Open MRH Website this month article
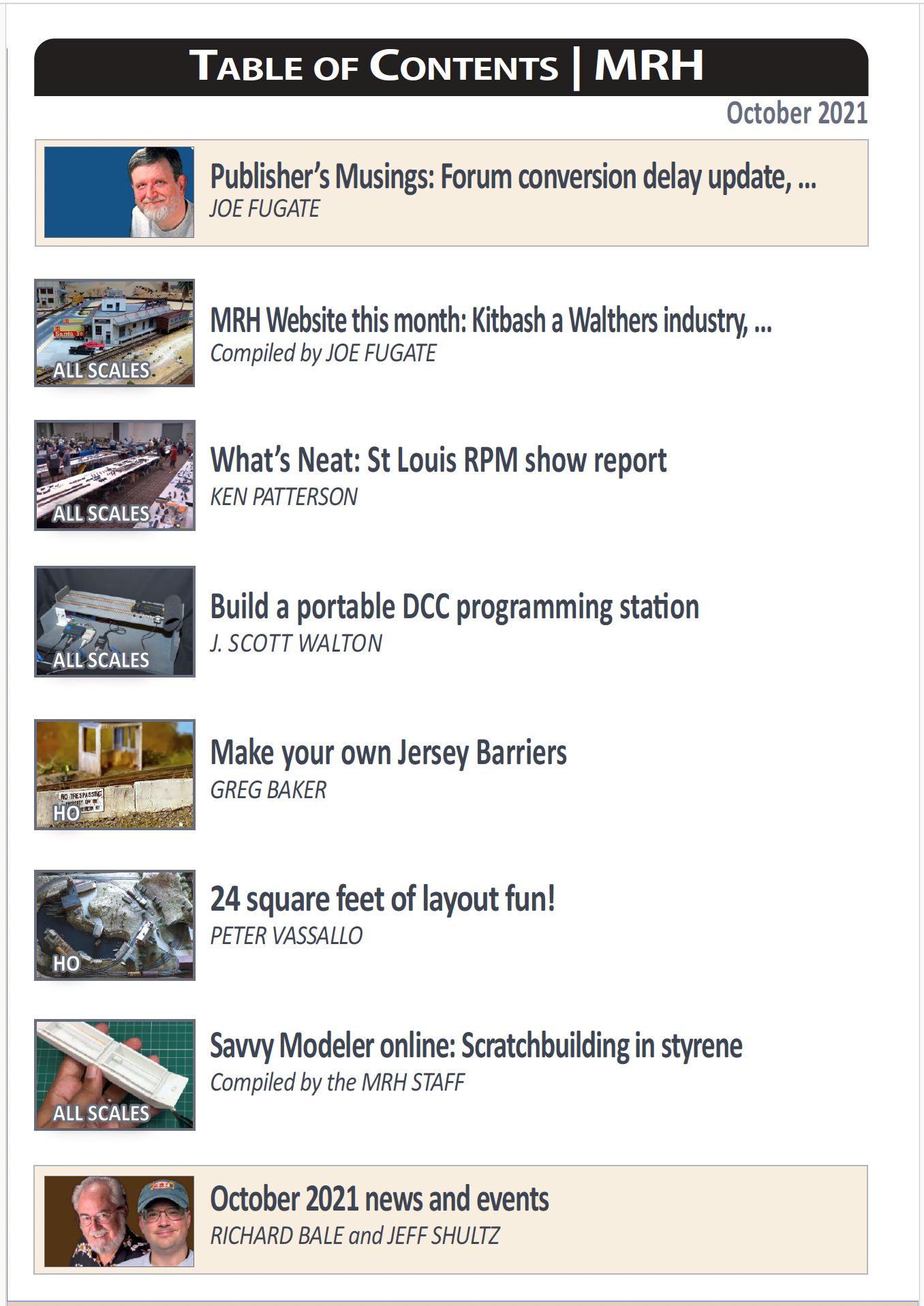This screenshot has height=1306, width=924. pyautogui.click(x=491, y=320)
